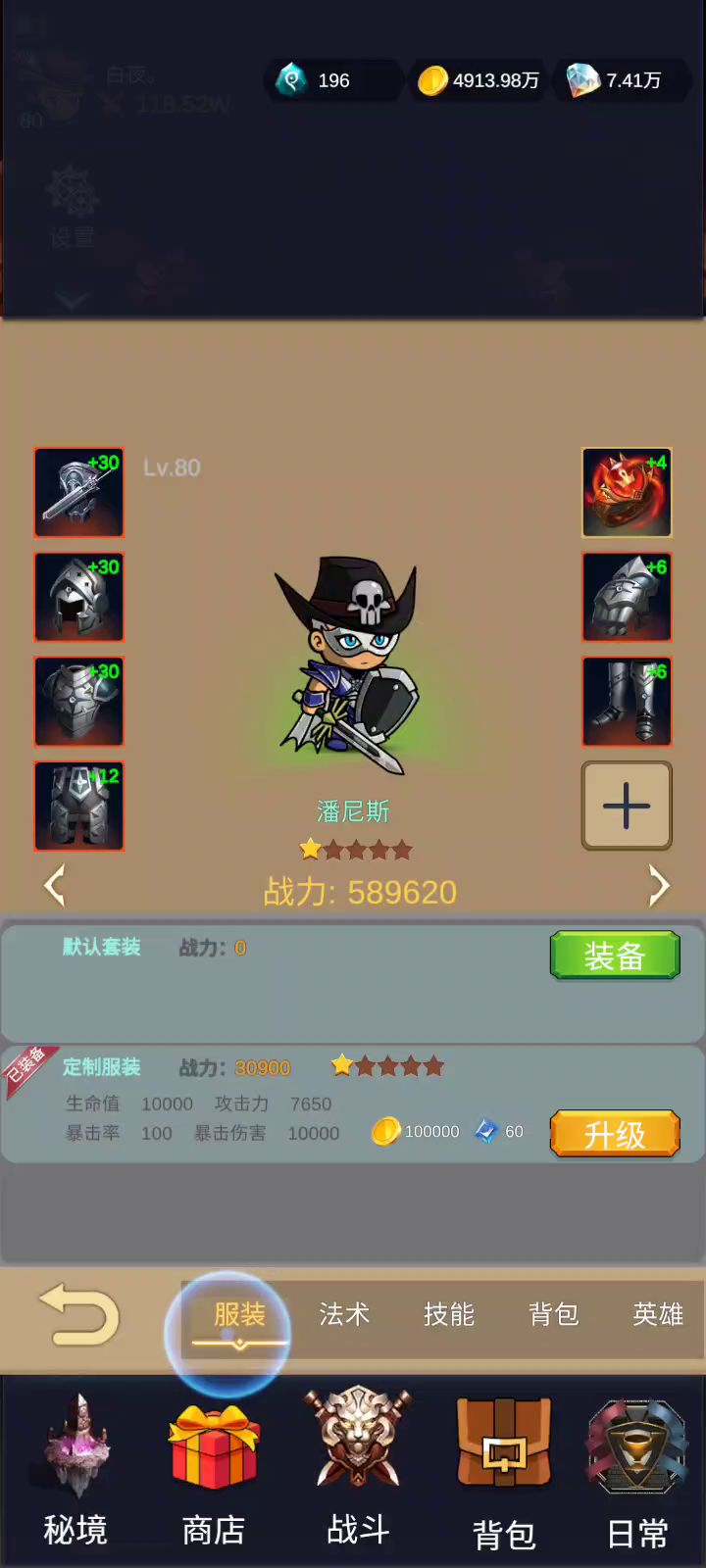The image size is (706, 1568).
Task: Inspect the +30 helmet slot
Action: coord(79,596)
